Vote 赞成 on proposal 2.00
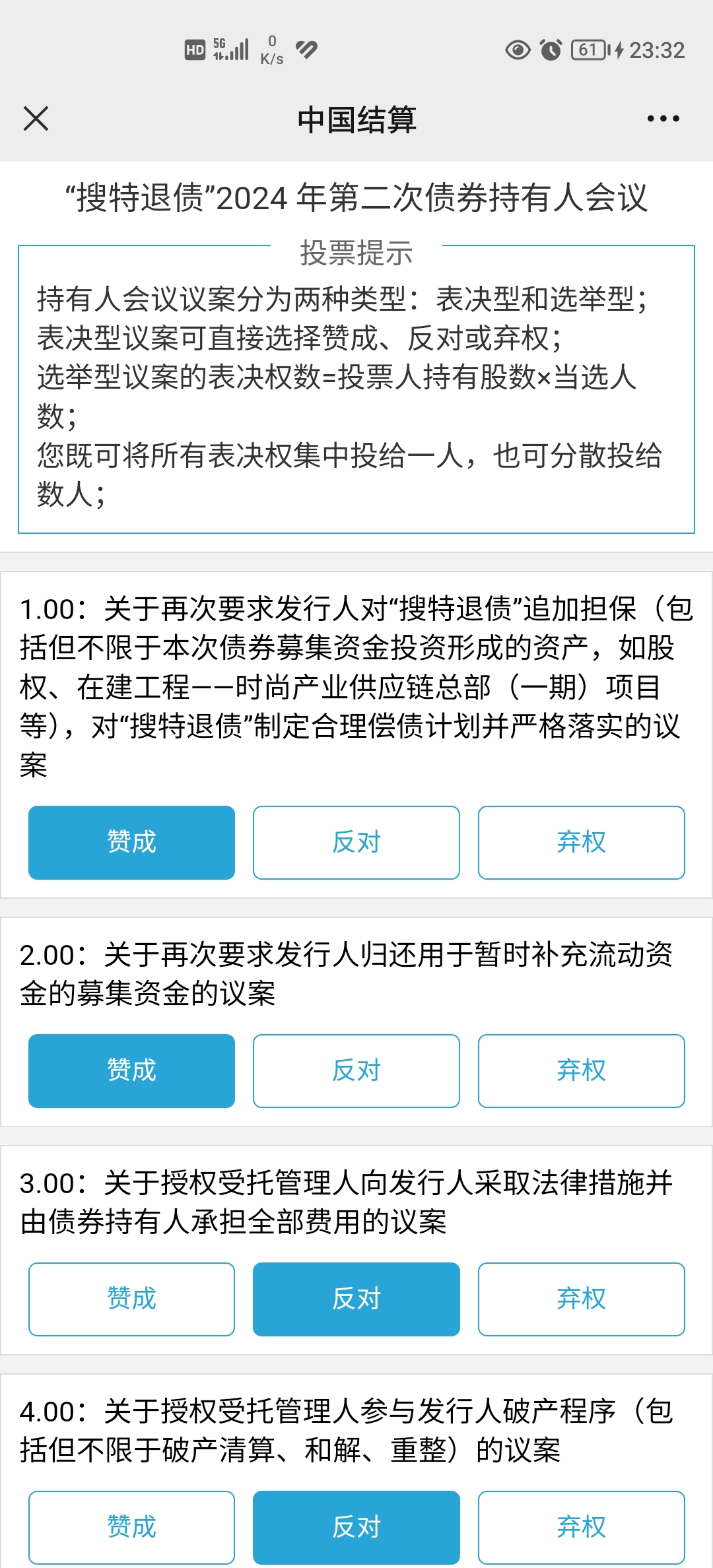 [x=131, y=1070]
